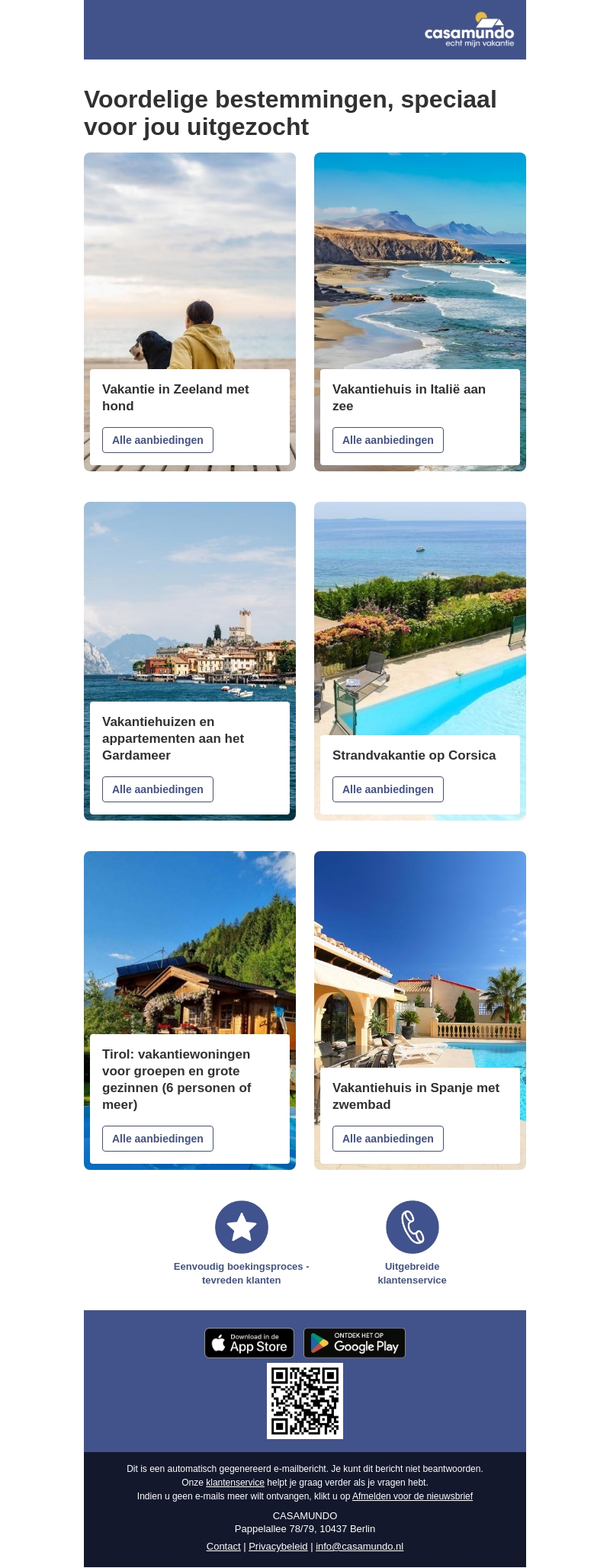Tap the info@casamundo.nl email link
This screenshot has height=1568, width=610.
tap(359, 1546)
